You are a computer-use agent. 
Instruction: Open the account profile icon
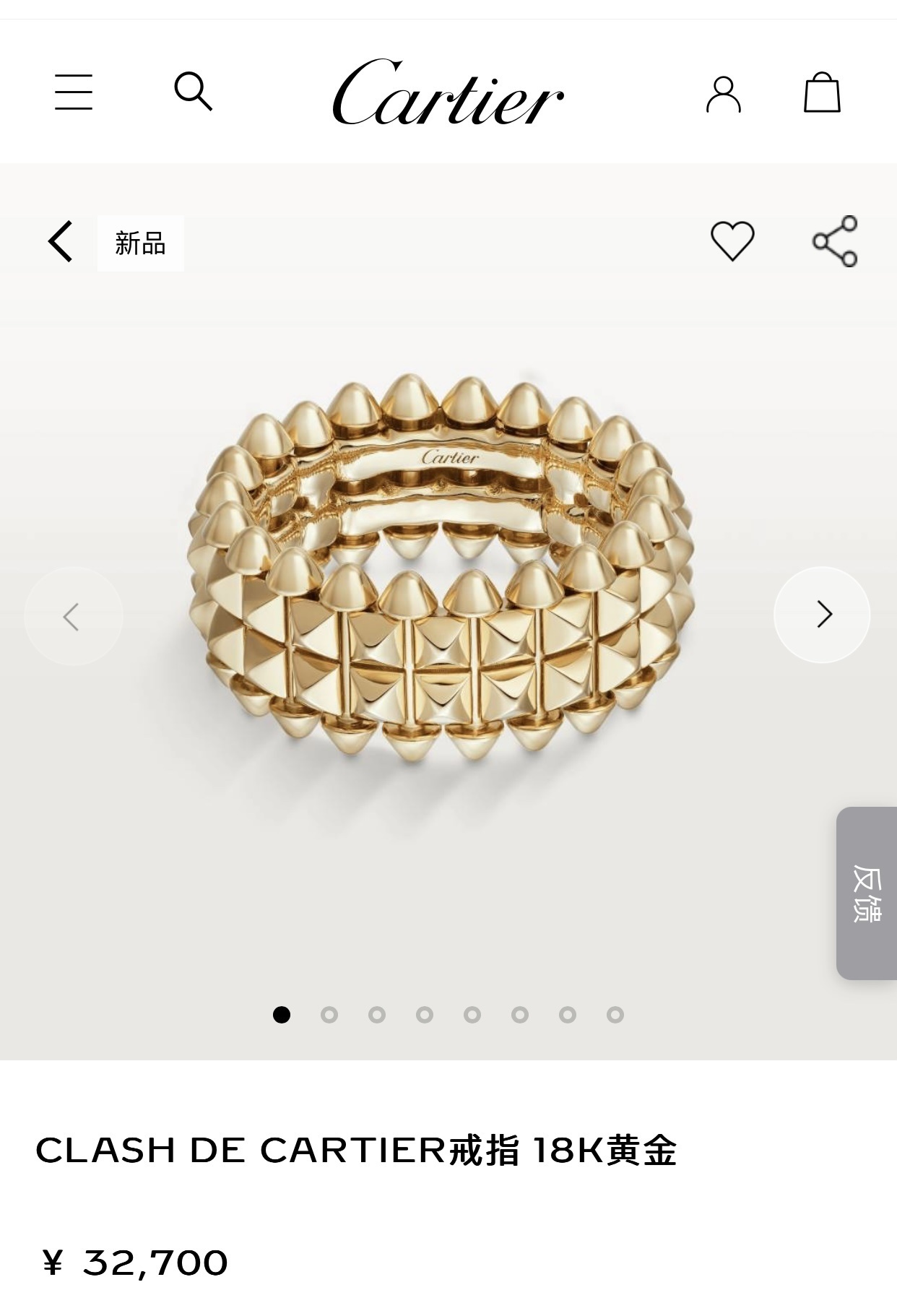pos(723,94)
